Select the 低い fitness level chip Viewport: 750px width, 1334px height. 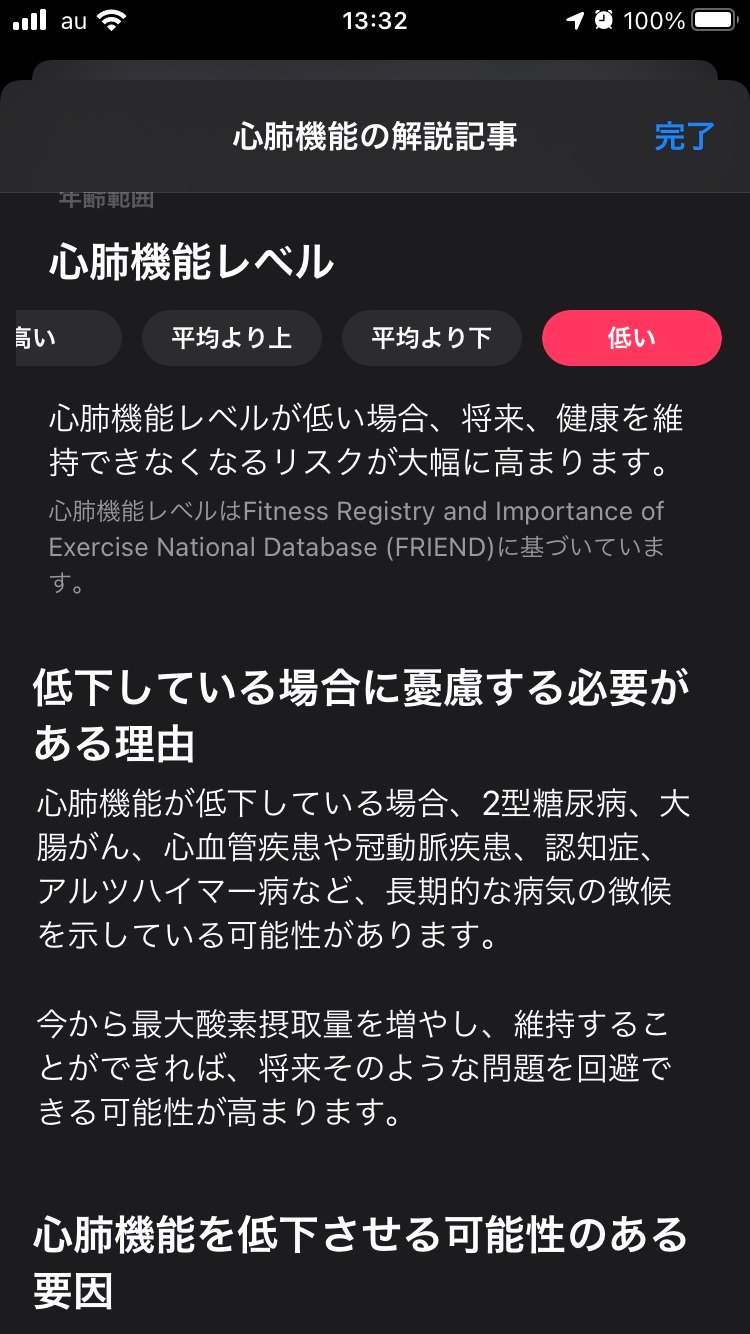pos(631,338)
